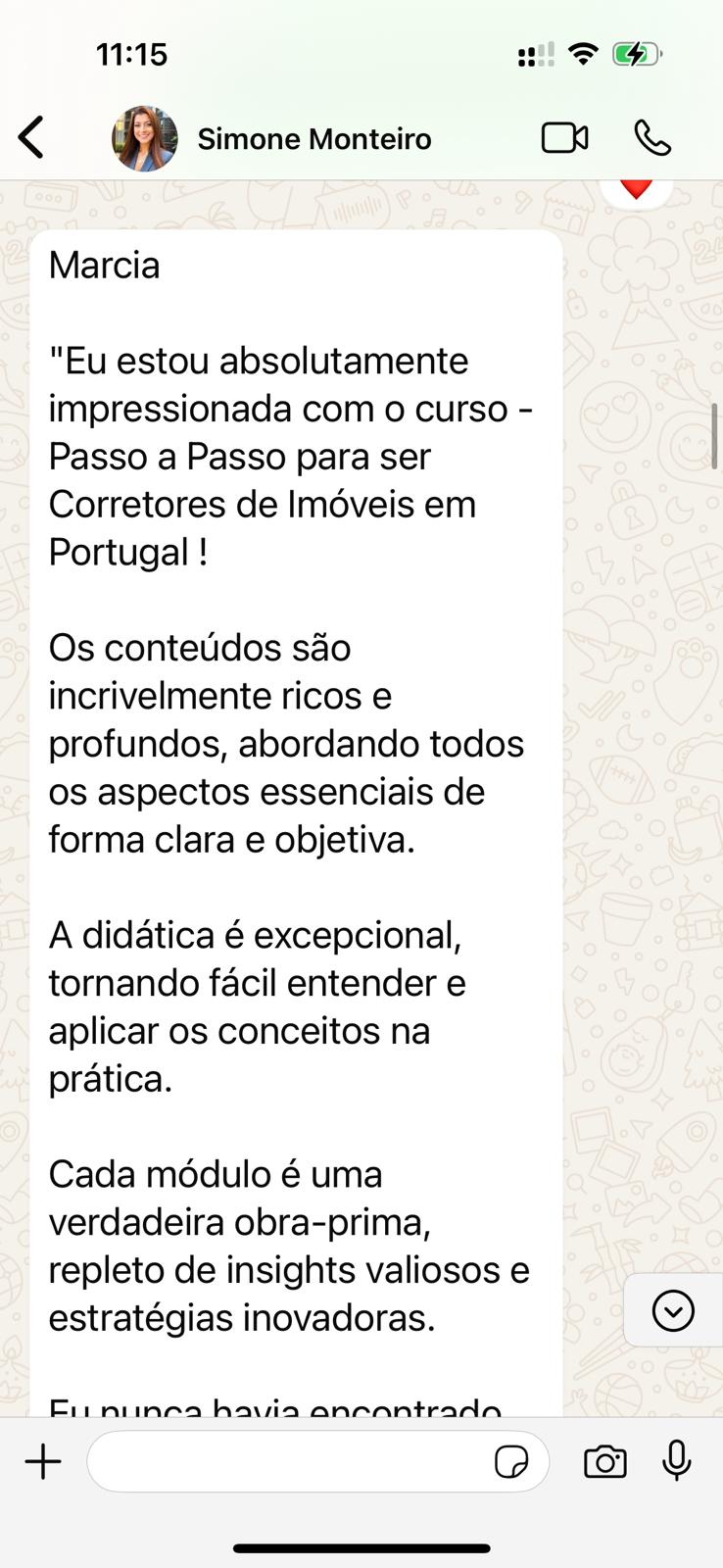
Task: Tap the heart reaction on the message
Action: coord(637,188)
